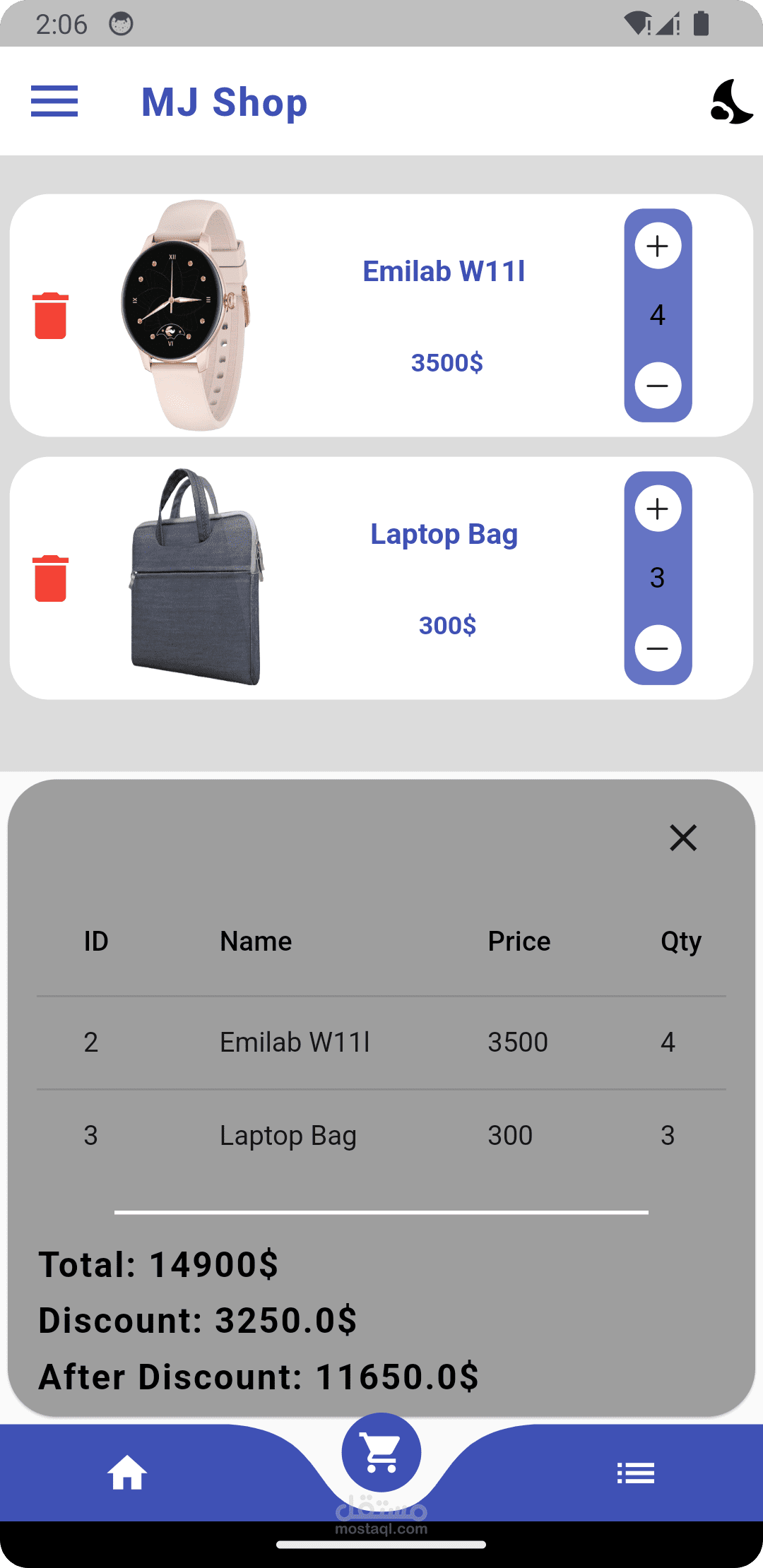Image resolution: width=763 pixels, height=1568 pixels.
Task: Remove Laptop Bag from cart
Action: (x=51, y=578)
